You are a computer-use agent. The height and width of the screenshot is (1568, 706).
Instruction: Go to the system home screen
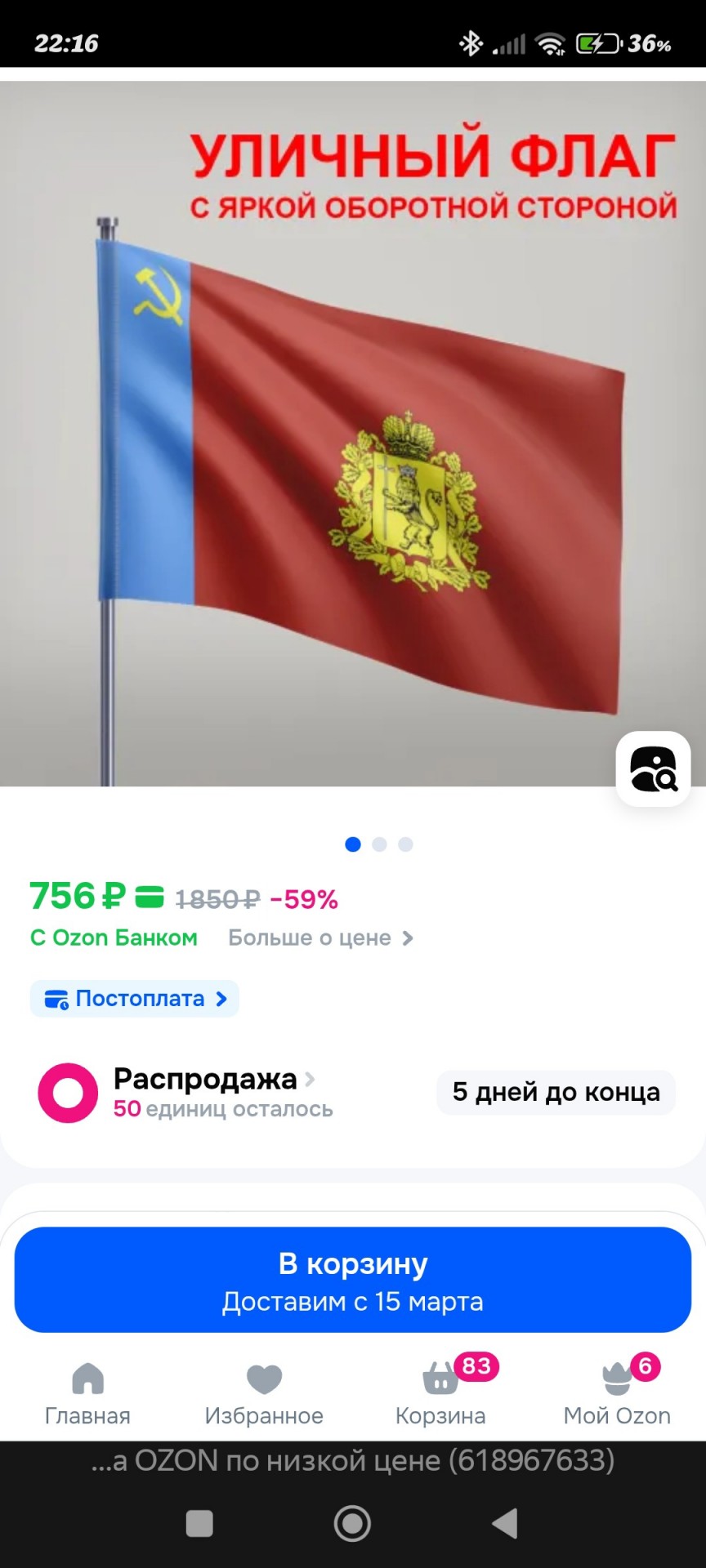[352, 1523]
